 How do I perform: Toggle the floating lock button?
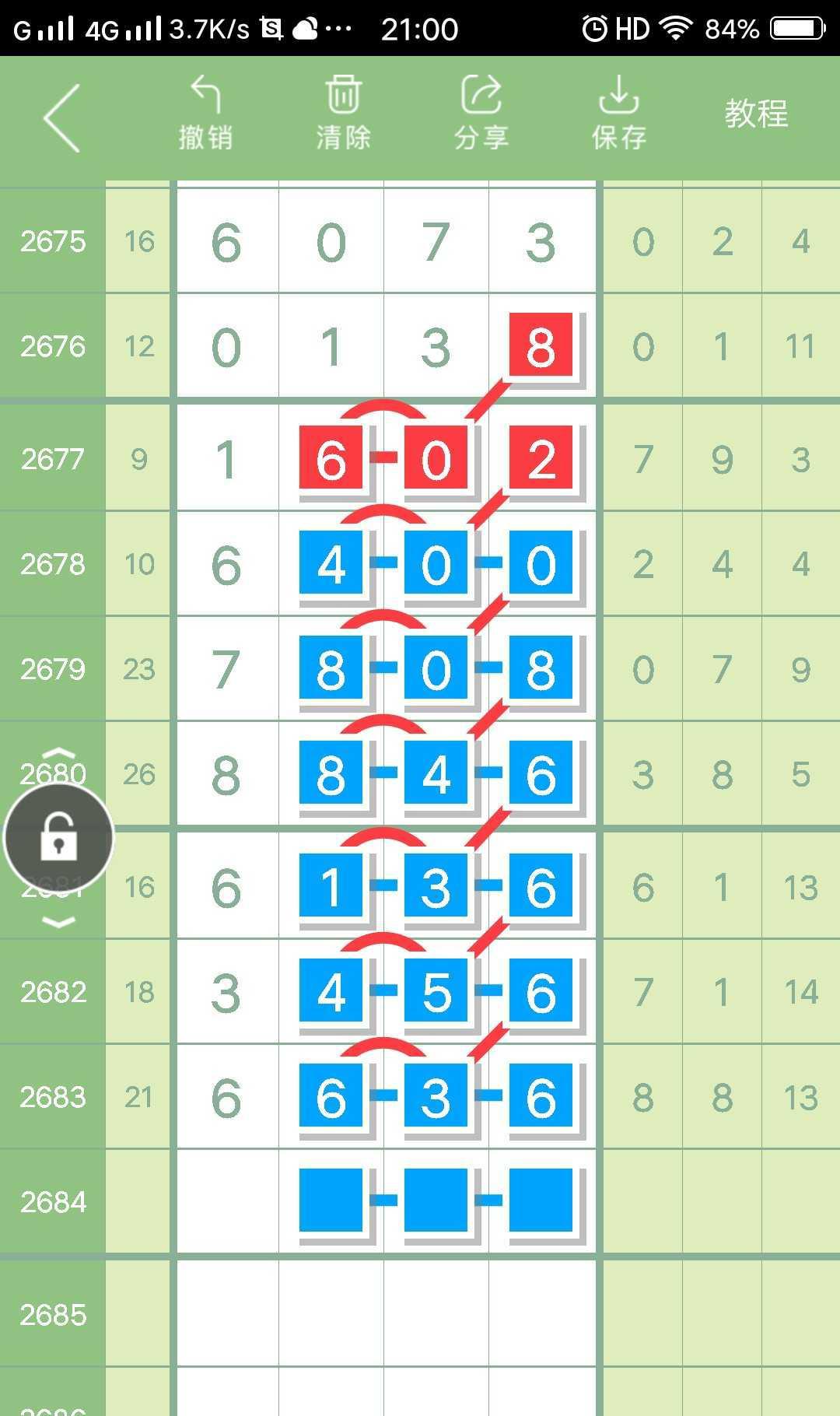[x=59, y=838]
